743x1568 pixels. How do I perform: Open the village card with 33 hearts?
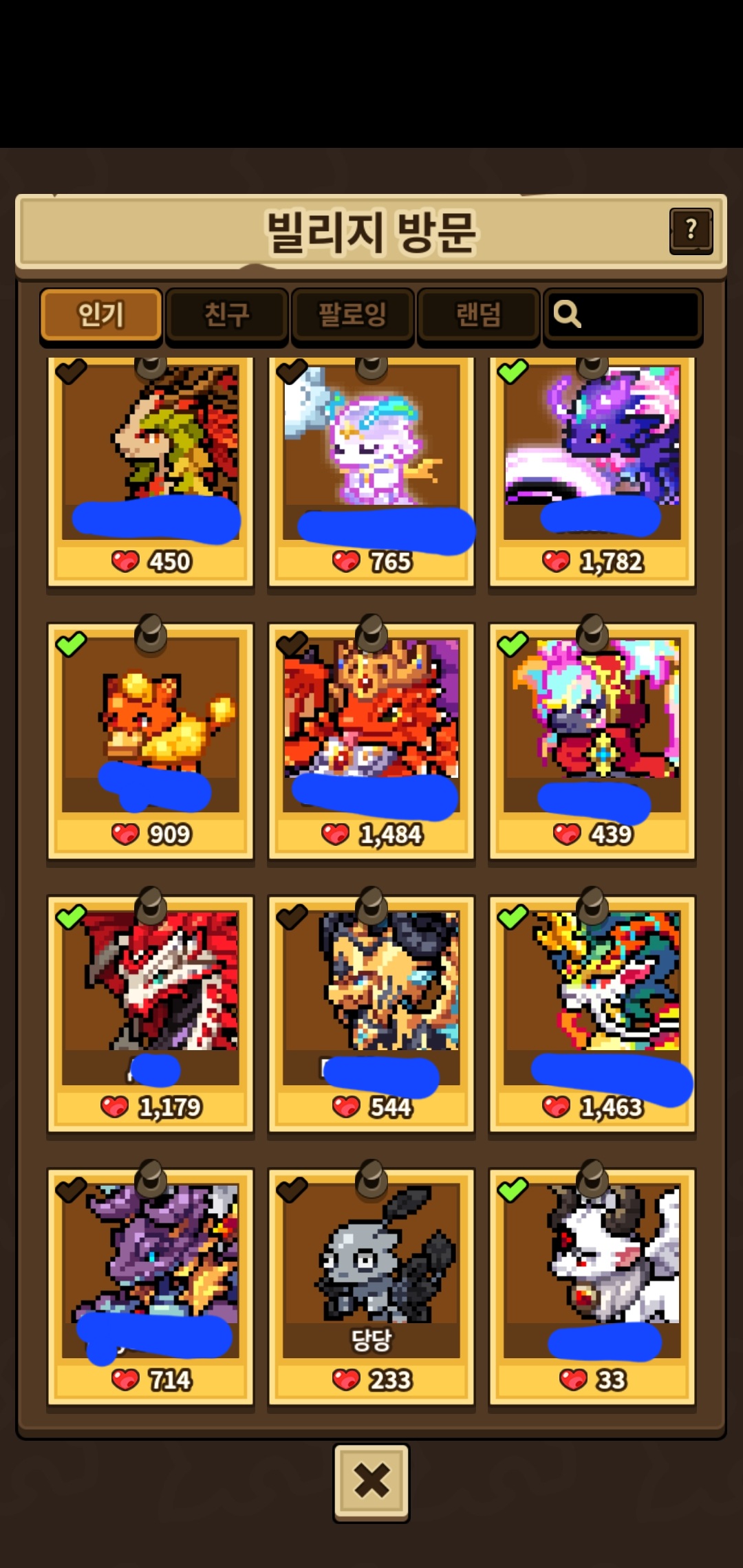pos(592,1285)
